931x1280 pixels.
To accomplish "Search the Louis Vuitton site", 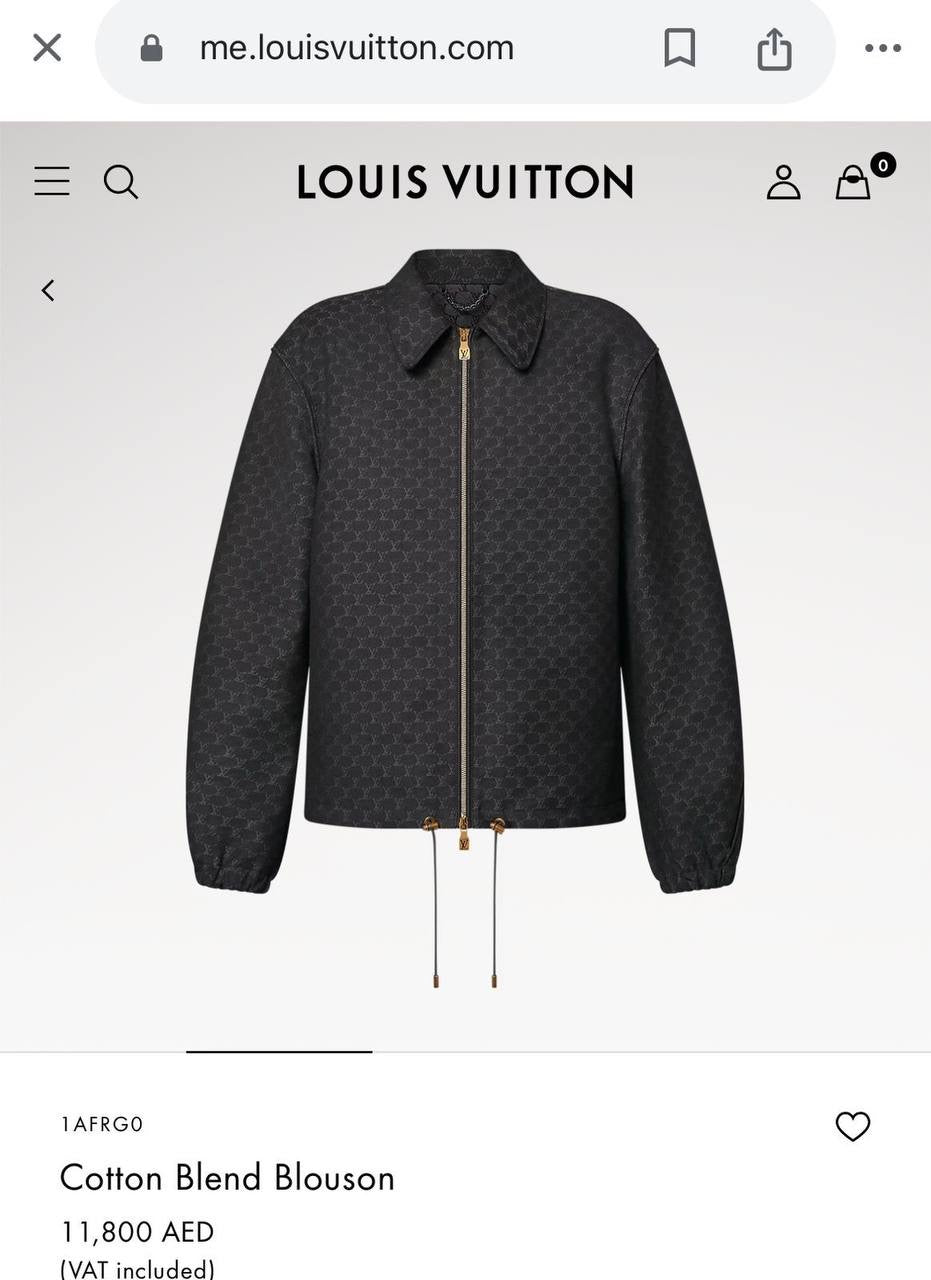I will point(121,182).
